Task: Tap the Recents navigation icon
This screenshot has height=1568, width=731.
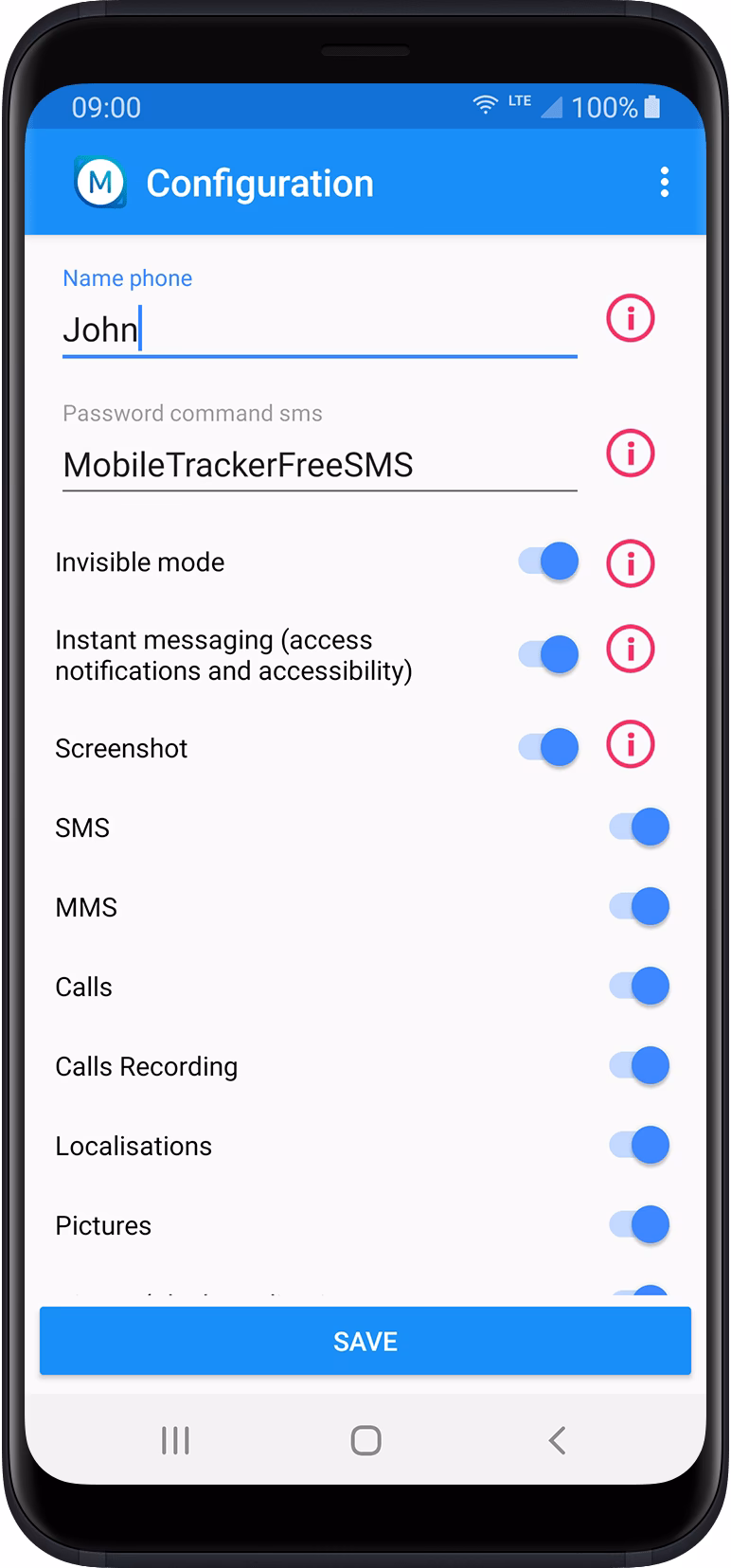Action: click(x=175, y=1440)
